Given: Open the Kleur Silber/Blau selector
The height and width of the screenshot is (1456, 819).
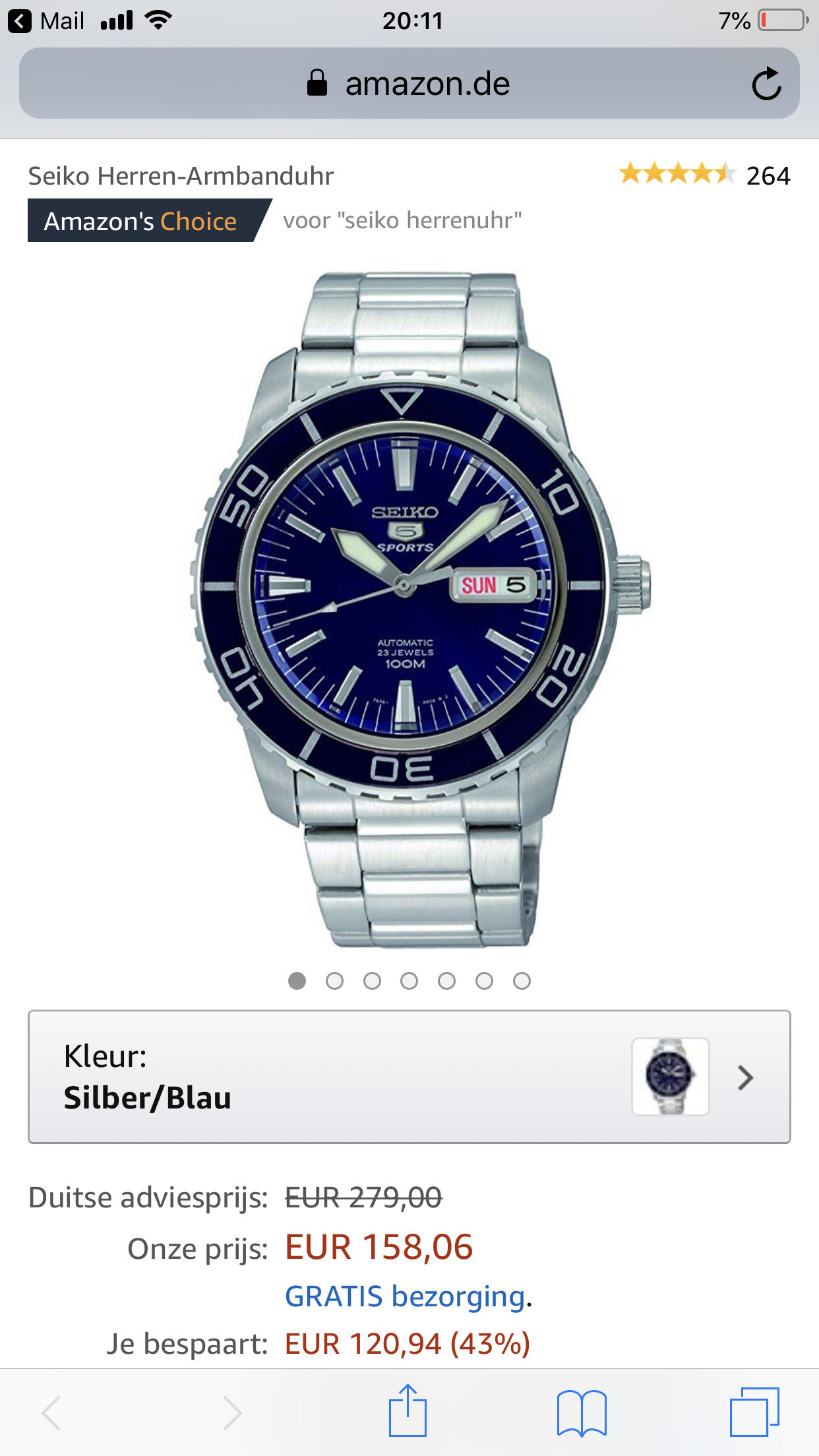Looking at the screenshot, I should tap(409, 1077).
